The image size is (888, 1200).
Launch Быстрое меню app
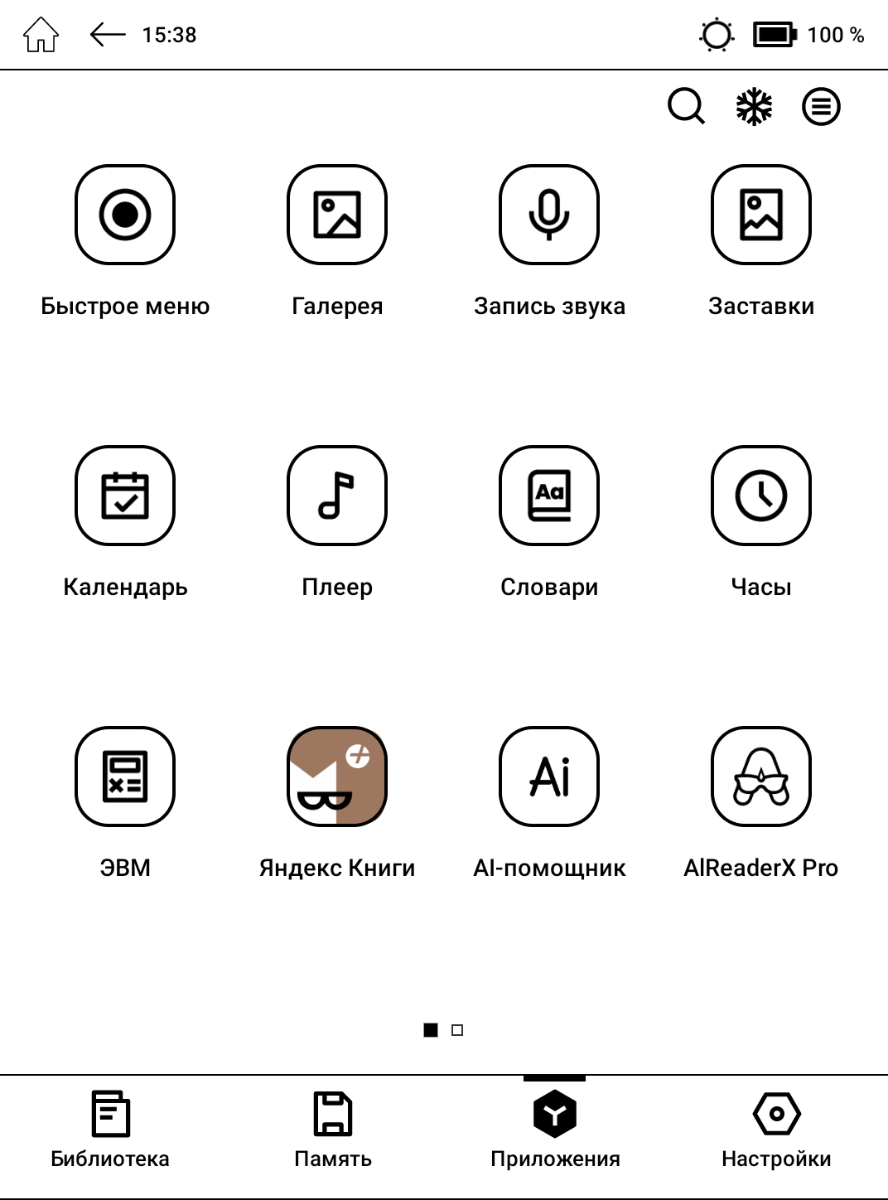125,214
